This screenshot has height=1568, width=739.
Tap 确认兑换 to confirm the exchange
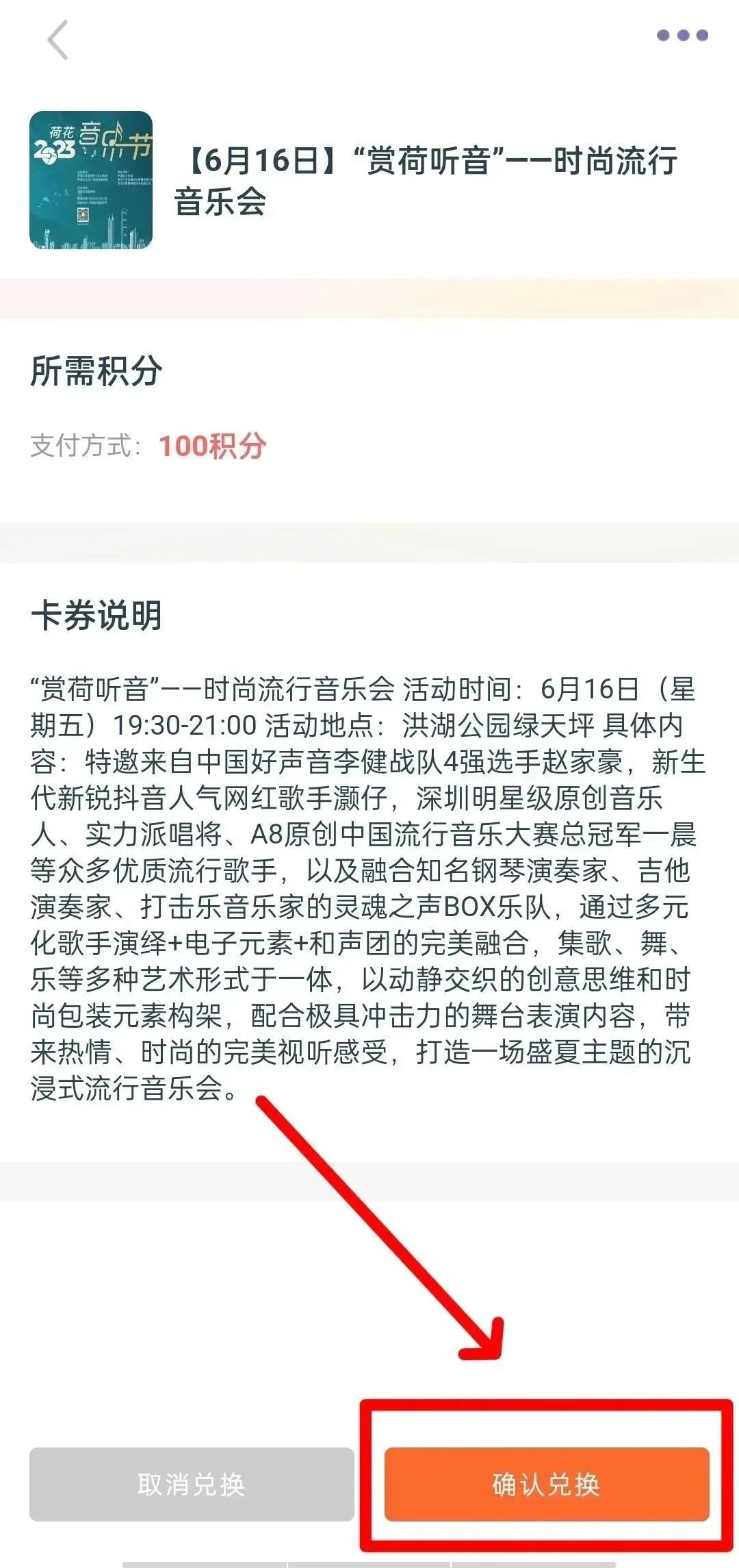[x=546, y=1484]
